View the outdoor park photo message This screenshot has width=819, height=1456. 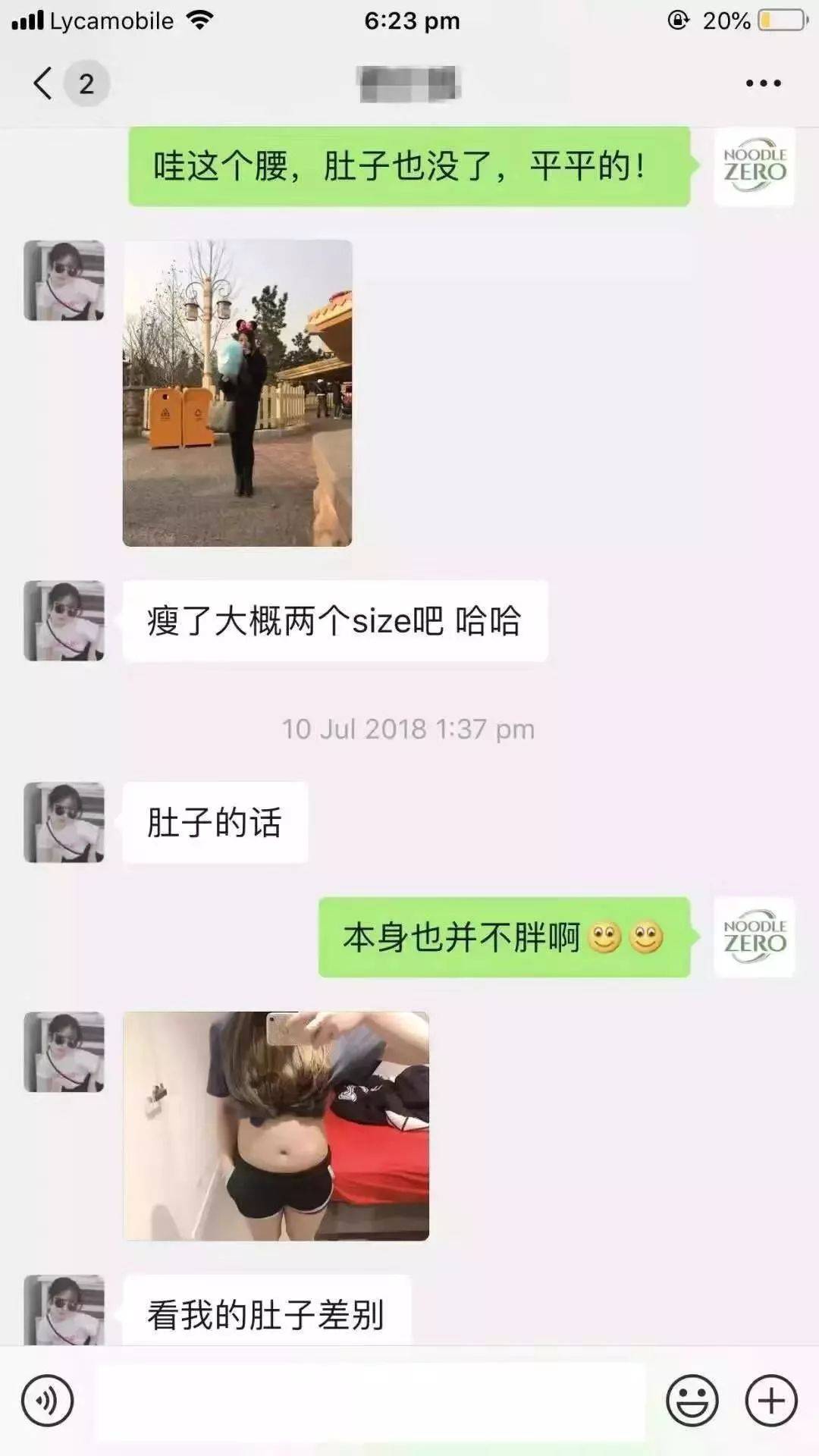click(237, 393)
